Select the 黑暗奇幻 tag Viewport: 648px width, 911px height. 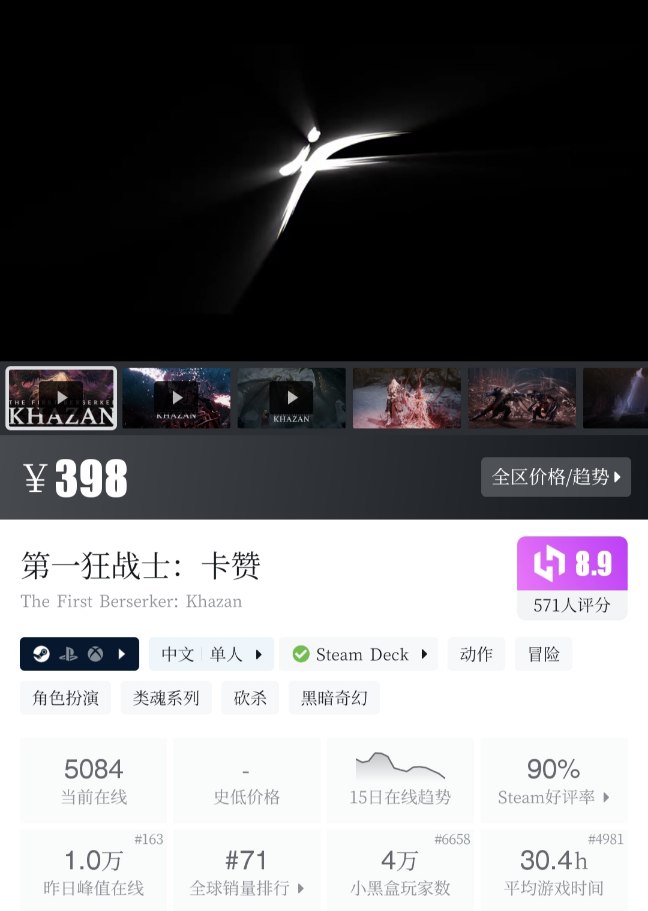334,698
